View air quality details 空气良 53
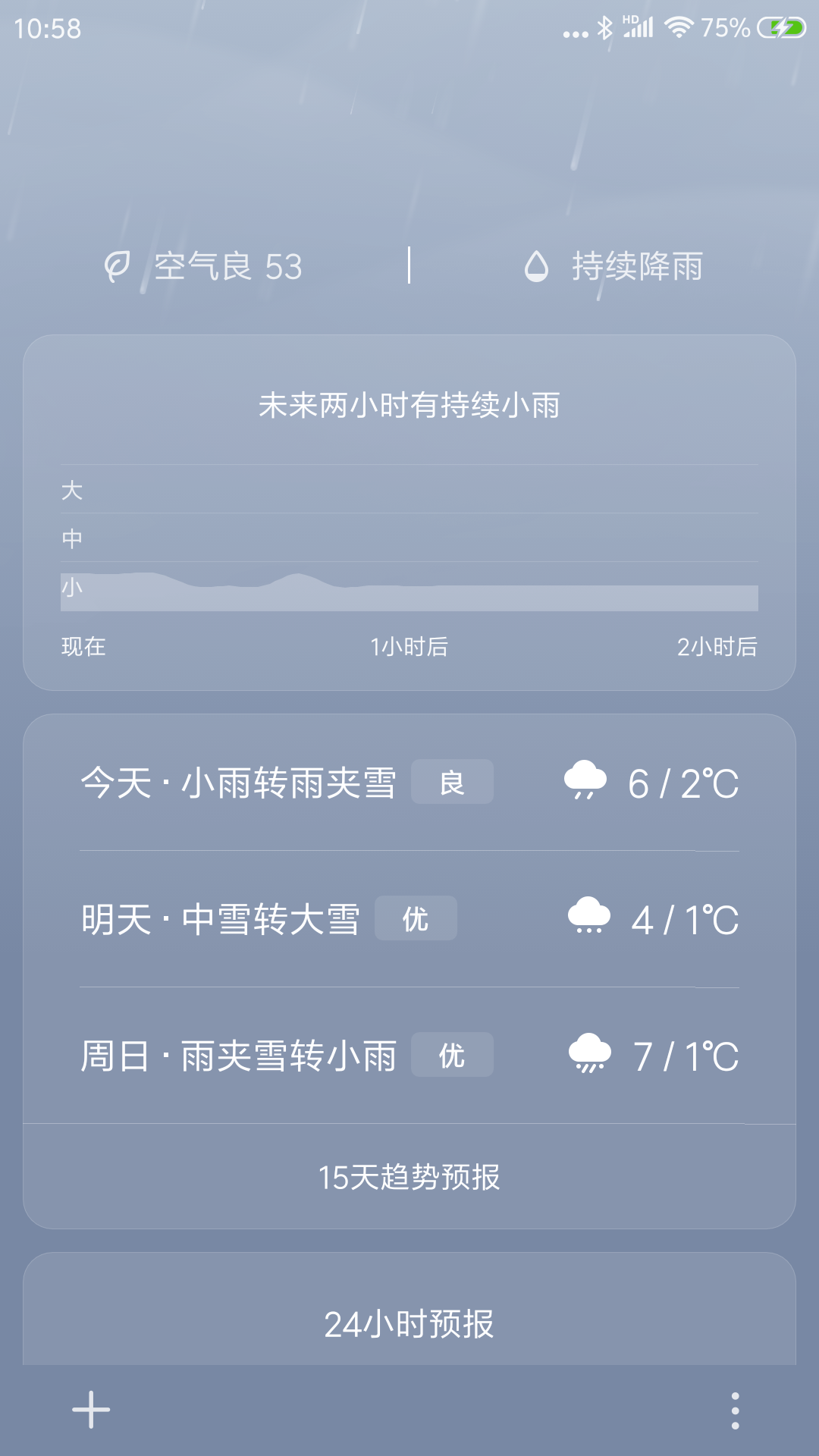 pyautogui.click(x=205, y=267)
